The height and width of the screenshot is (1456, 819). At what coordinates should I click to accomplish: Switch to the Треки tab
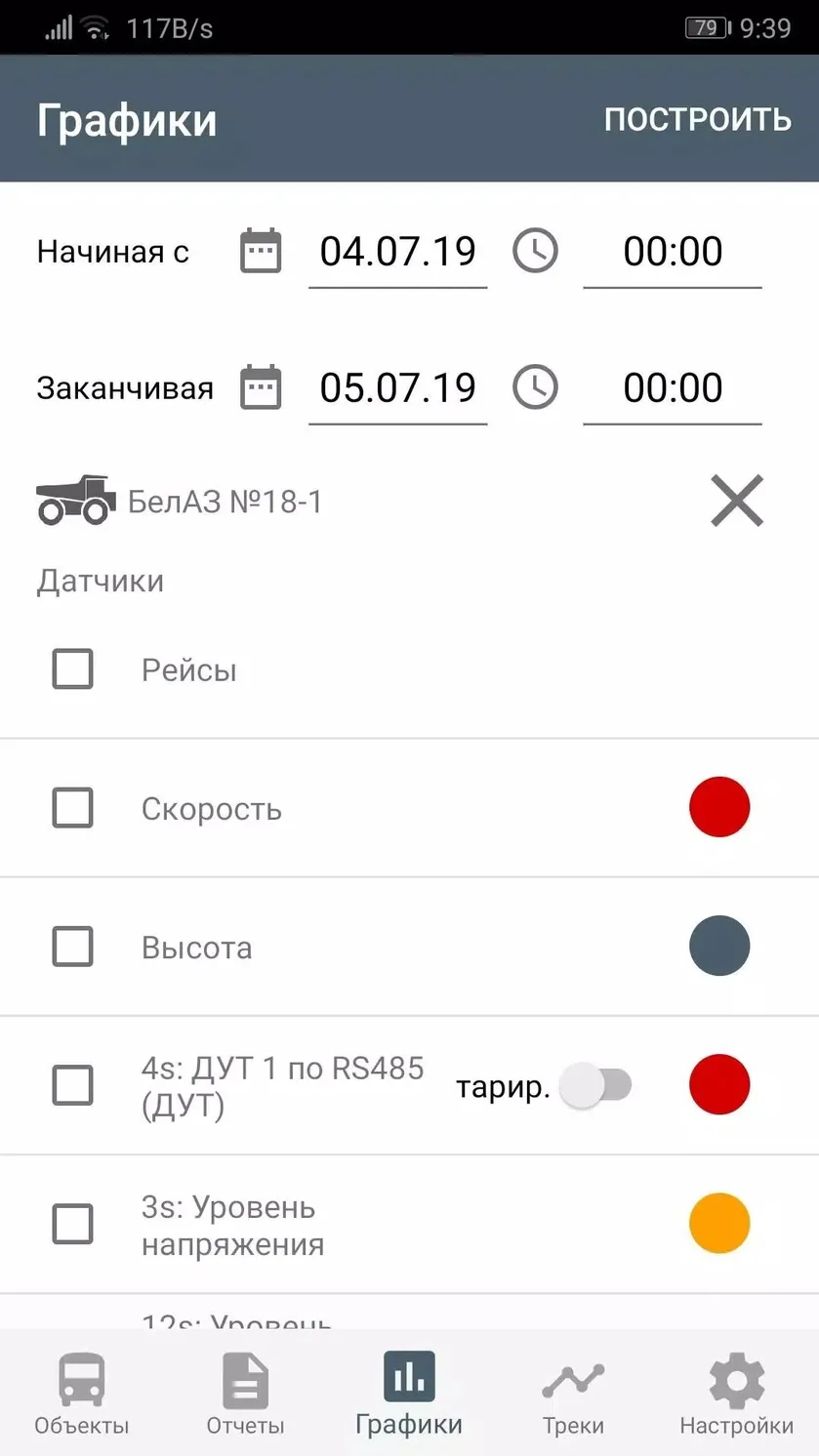tap(573, 1394)
